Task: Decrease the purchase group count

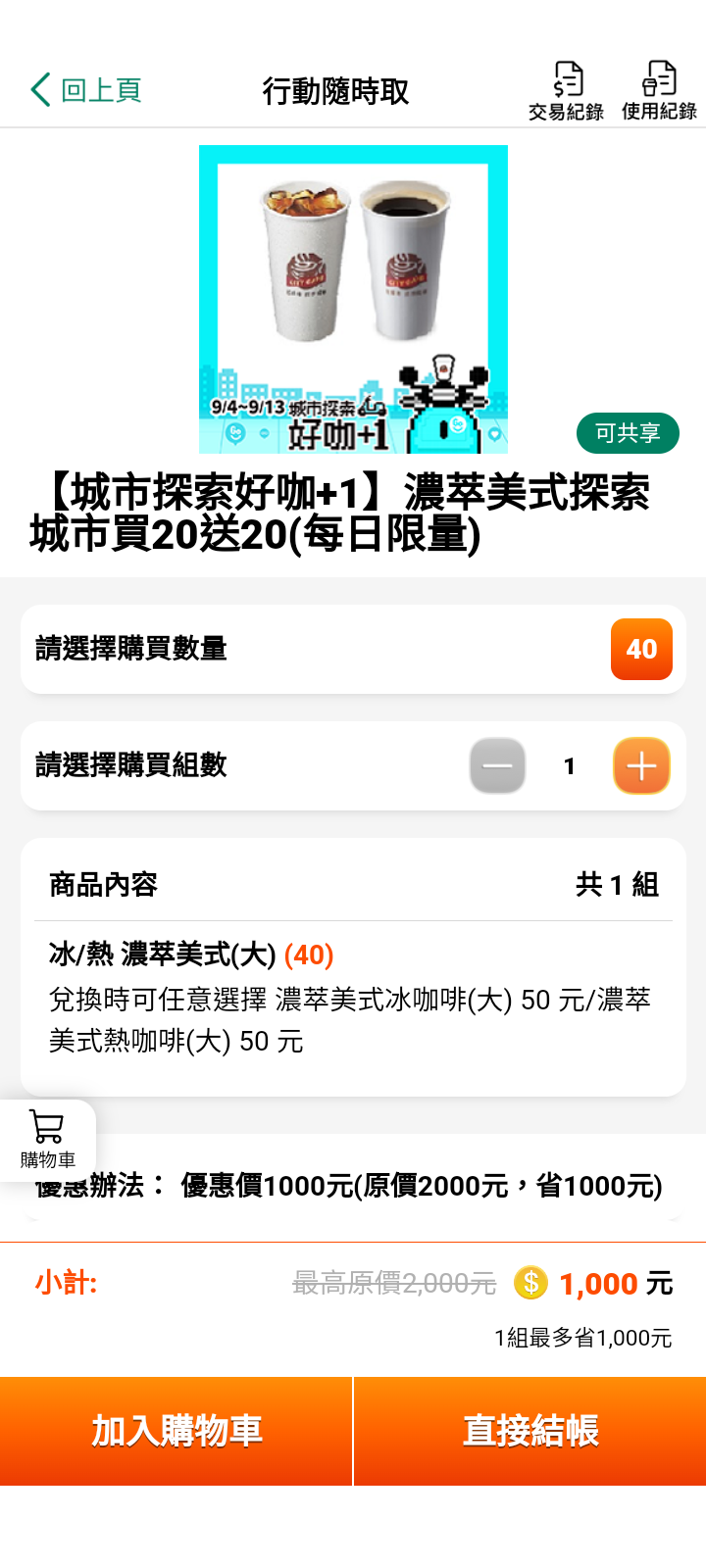Action: [497, 765]
